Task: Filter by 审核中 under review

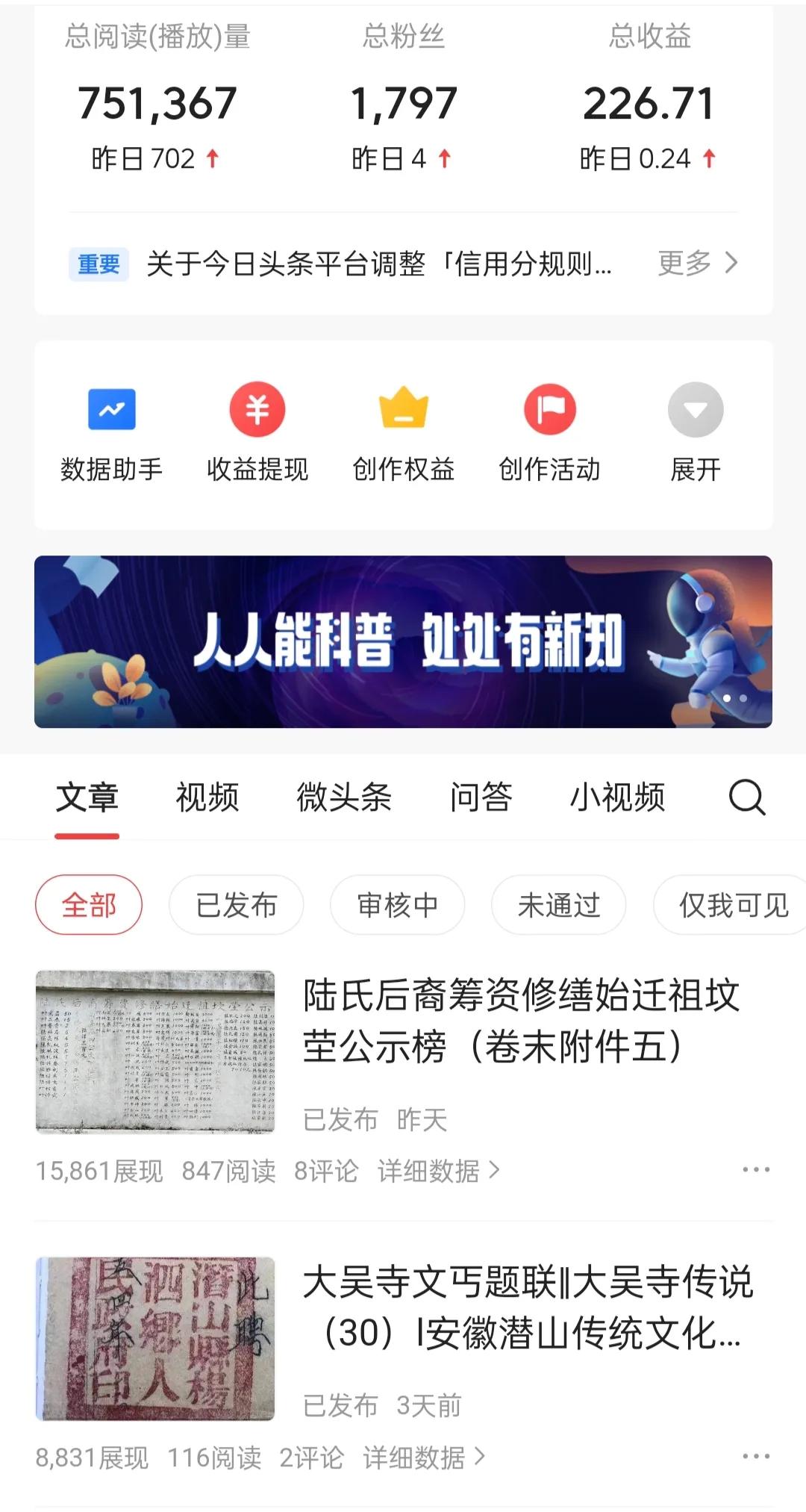Action: tap(397, 904)
